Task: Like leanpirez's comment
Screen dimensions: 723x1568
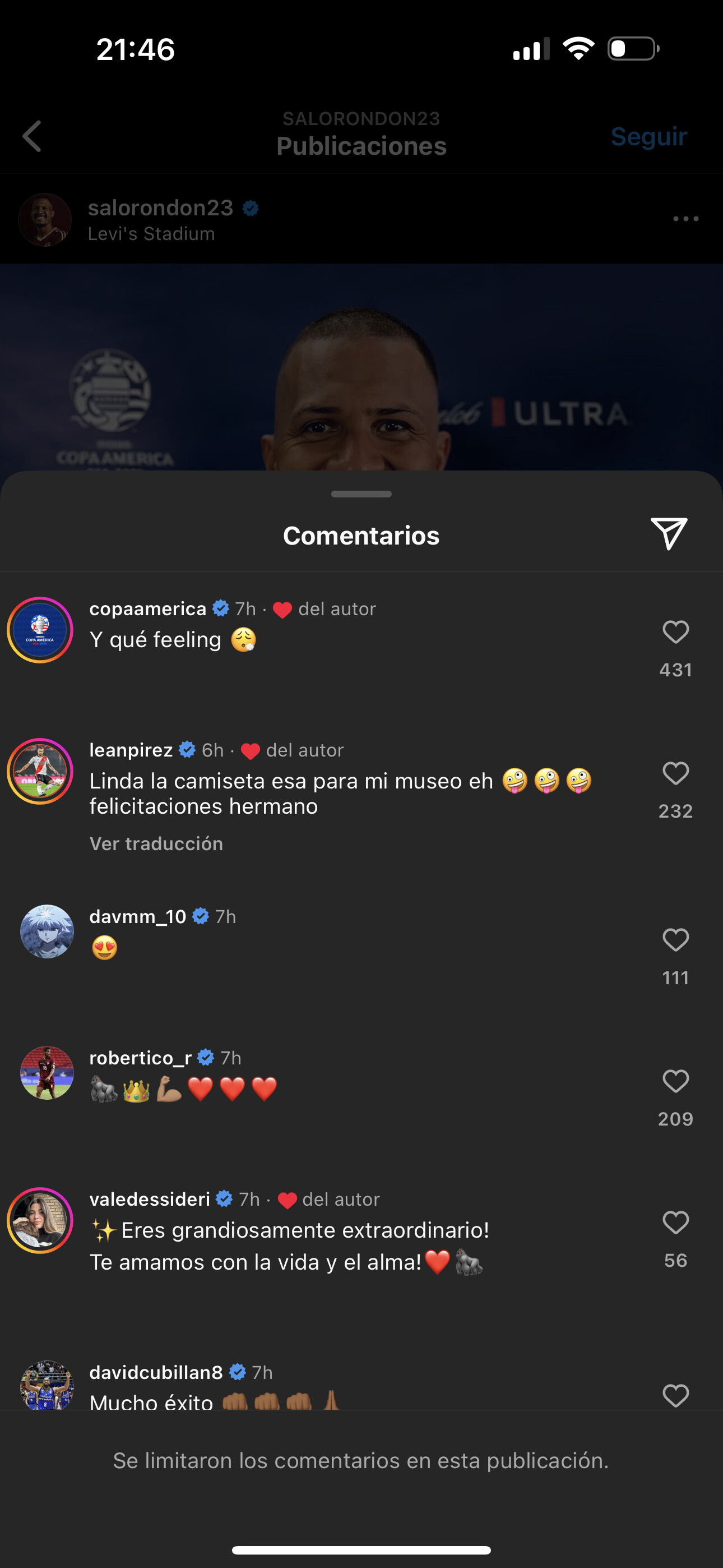Action: pyautogui.click(x=675, y=773)
